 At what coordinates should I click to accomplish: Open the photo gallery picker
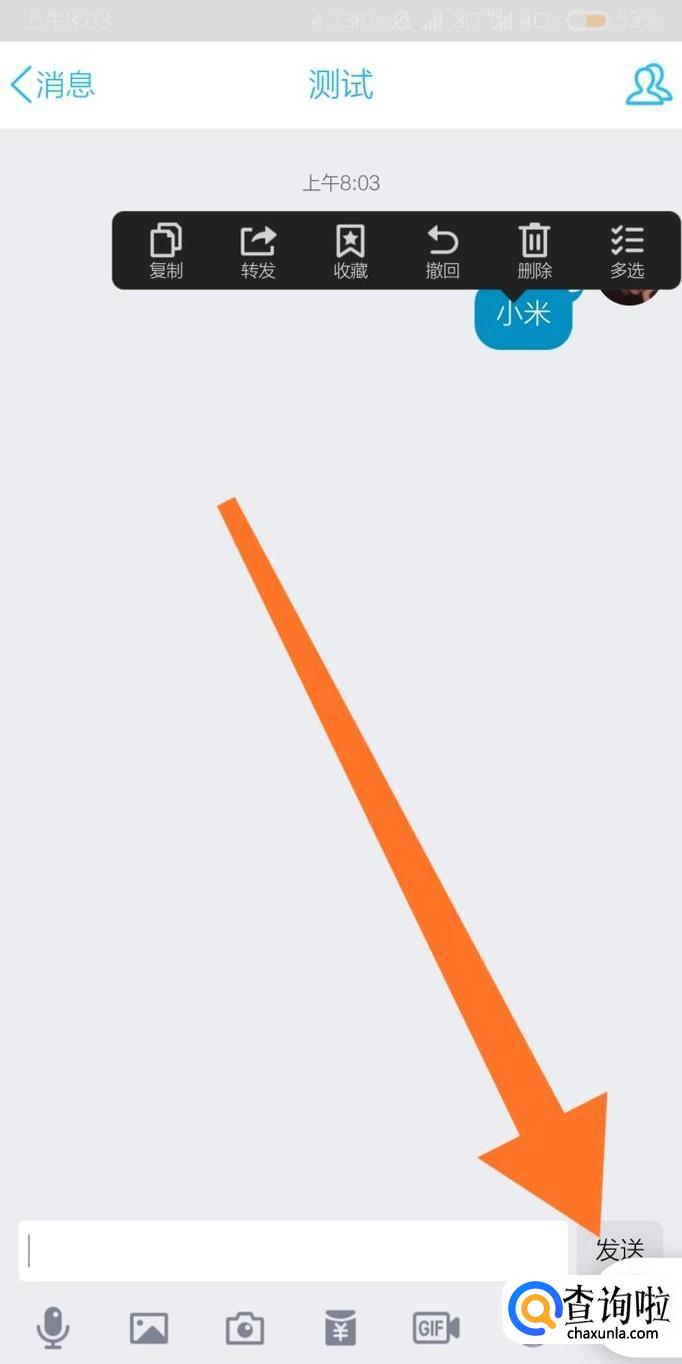(x=149, y=1328)
